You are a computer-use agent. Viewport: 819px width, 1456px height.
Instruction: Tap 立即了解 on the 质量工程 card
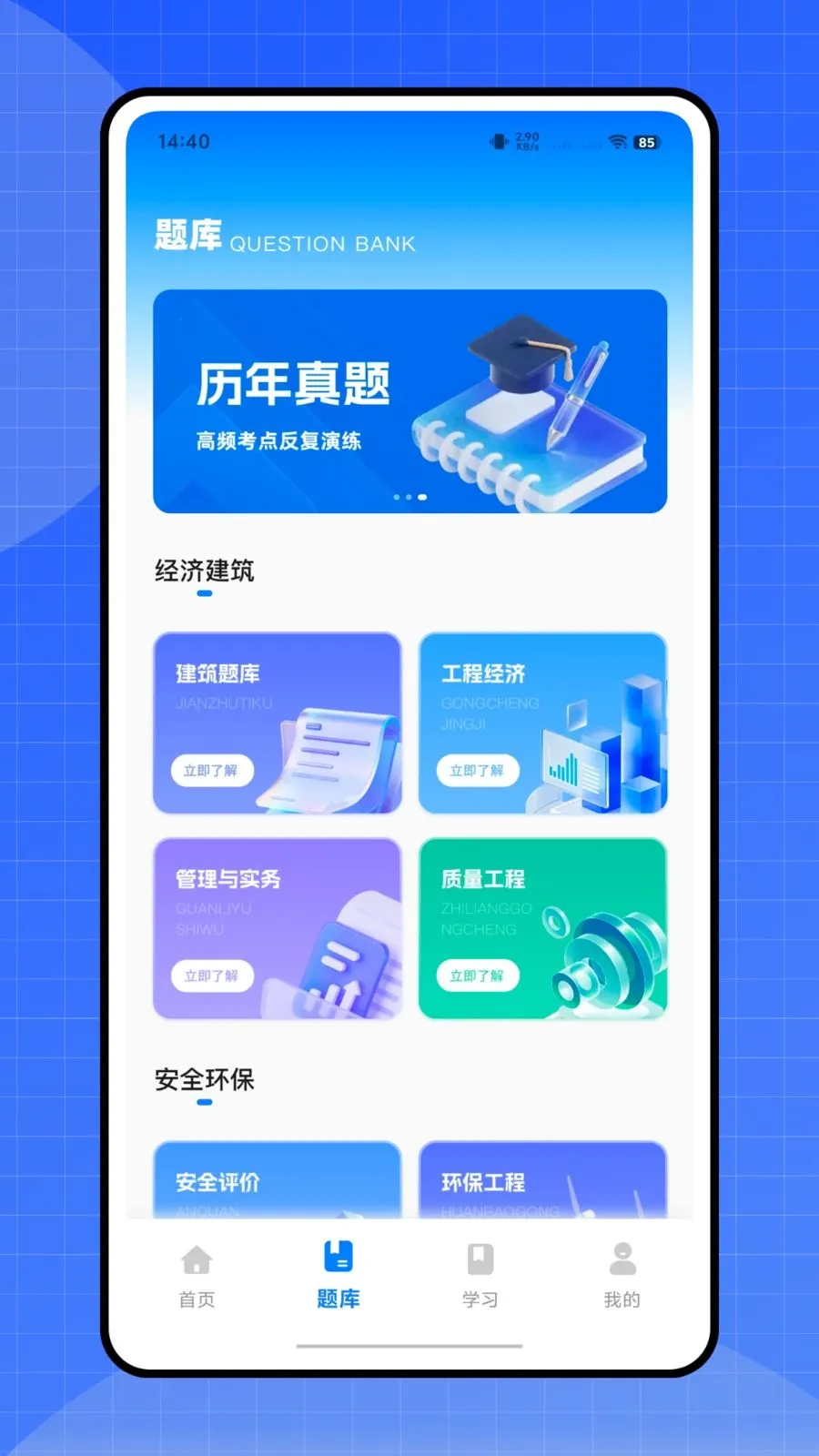(478, 976)
